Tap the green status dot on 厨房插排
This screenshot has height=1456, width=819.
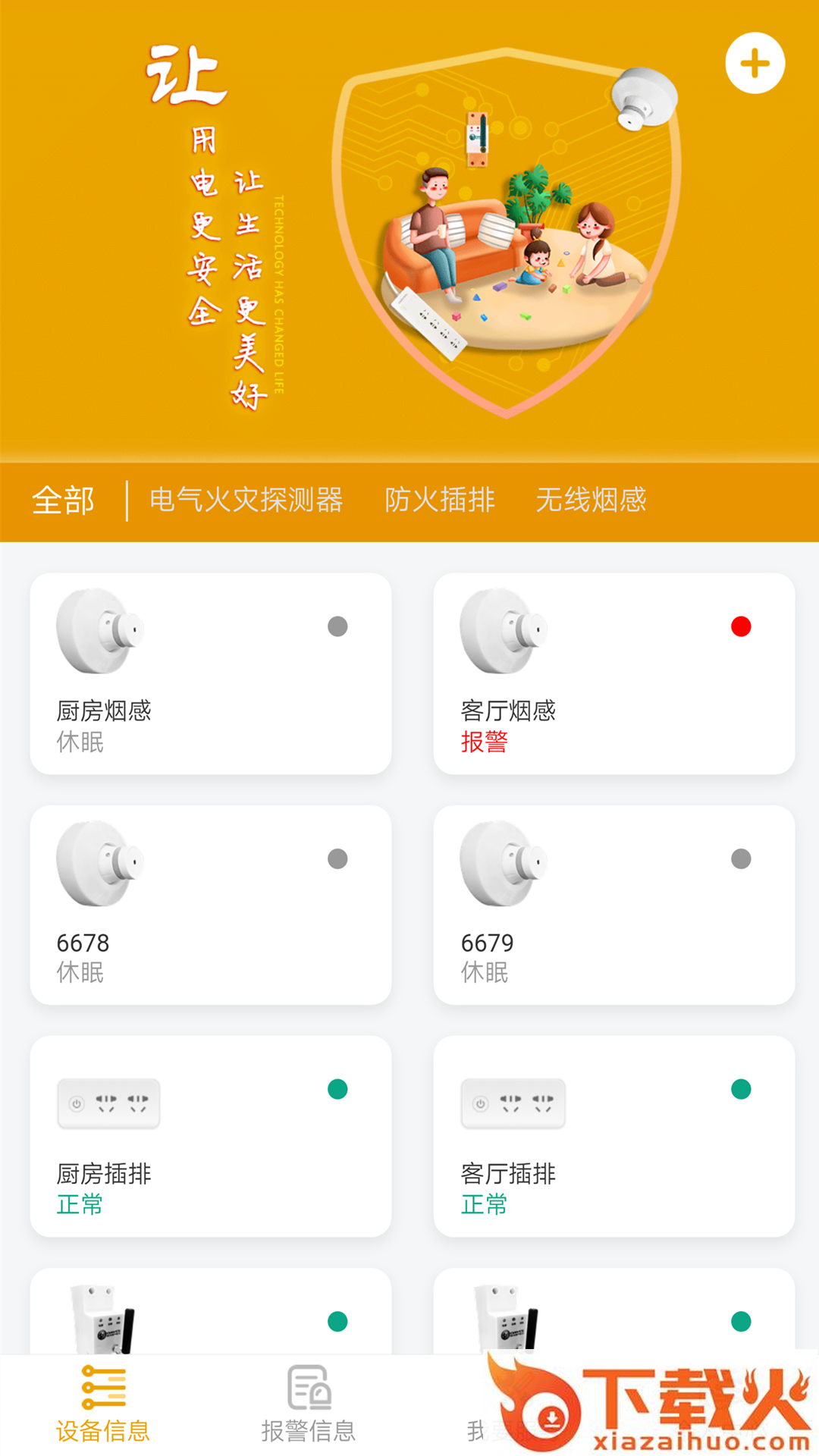point(337,1088)
